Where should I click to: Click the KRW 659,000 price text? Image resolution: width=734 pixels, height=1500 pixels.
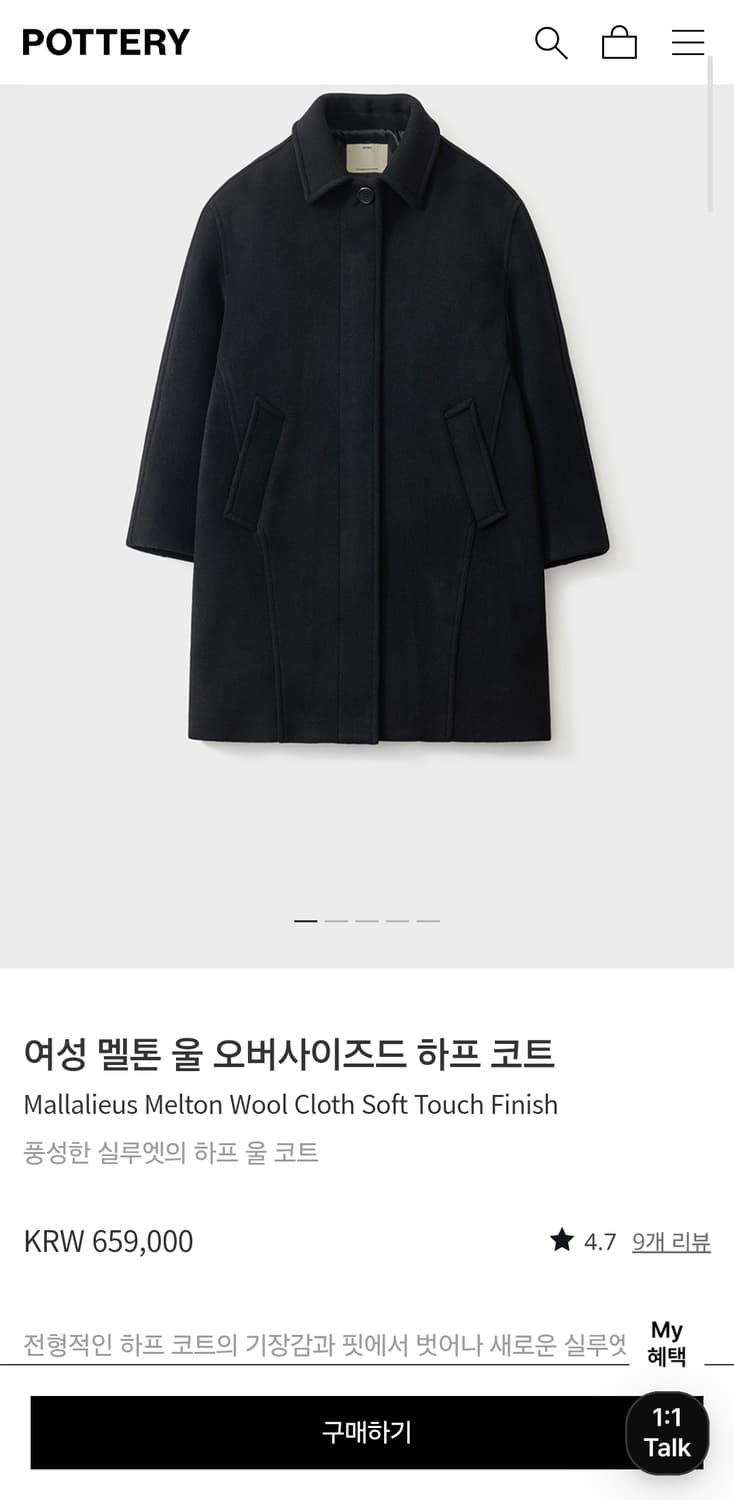coord(108,1241)
